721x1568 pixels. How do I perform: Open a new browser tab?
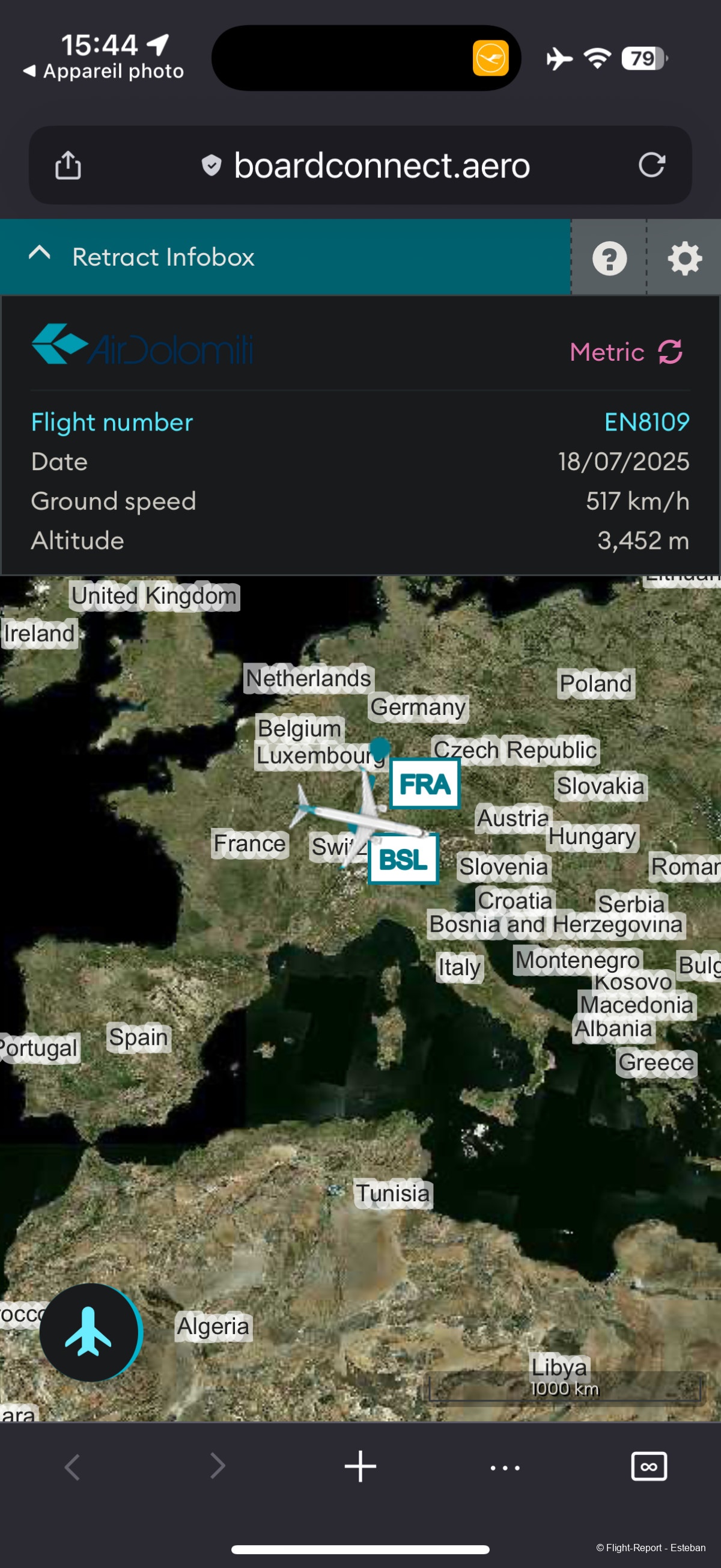coord(360,1466)
